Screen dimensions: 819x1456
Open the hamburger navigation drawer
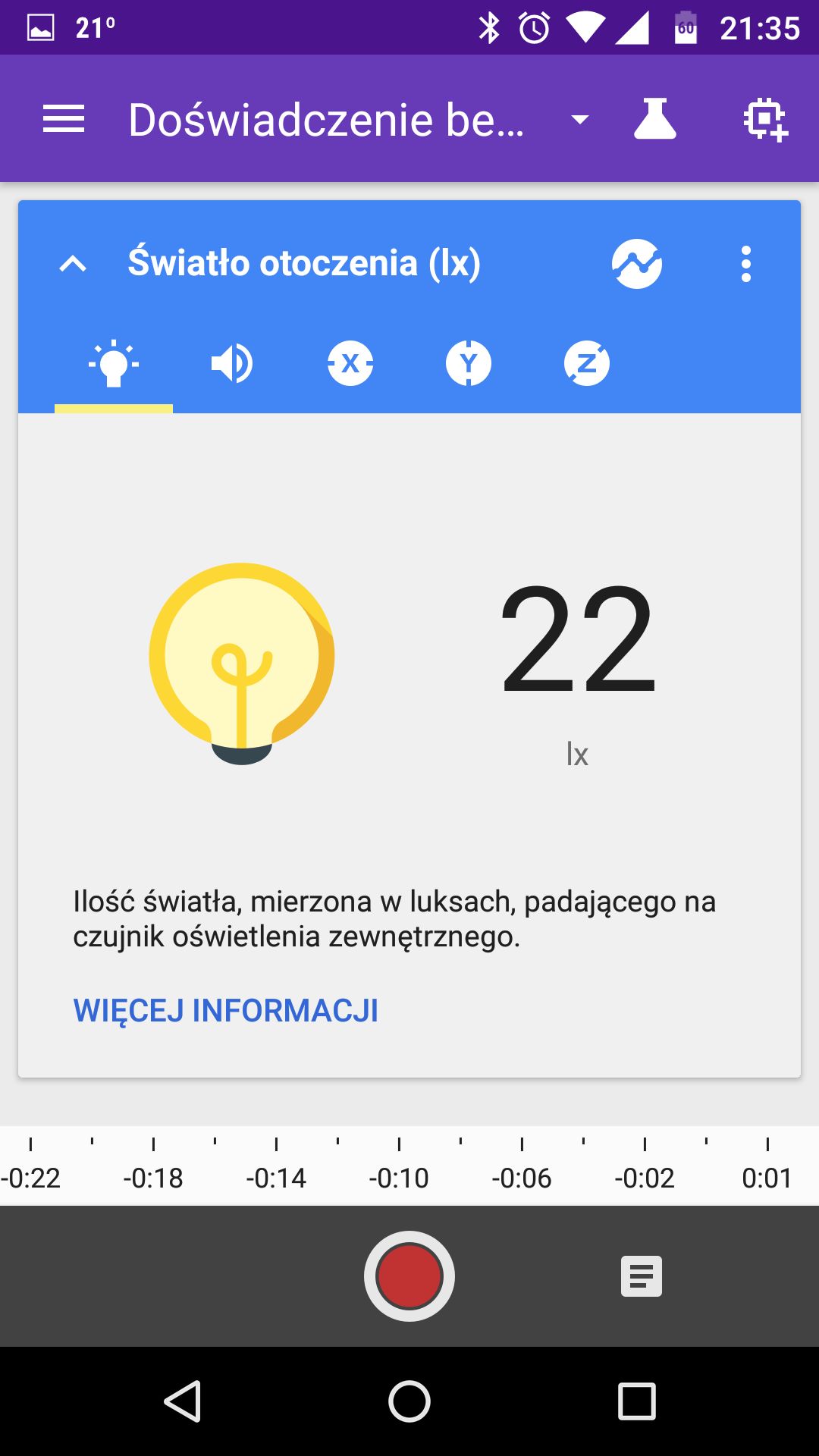(64, 119)
